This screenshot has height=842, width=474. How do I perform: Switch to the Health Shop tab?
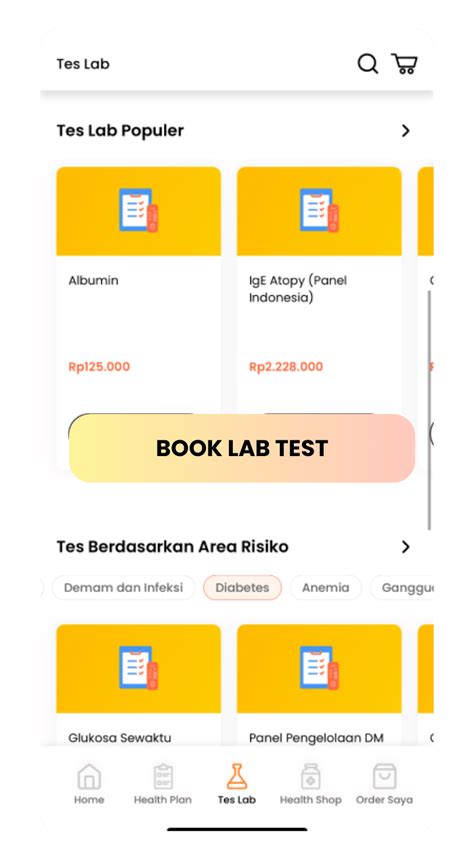pos(310,784)
